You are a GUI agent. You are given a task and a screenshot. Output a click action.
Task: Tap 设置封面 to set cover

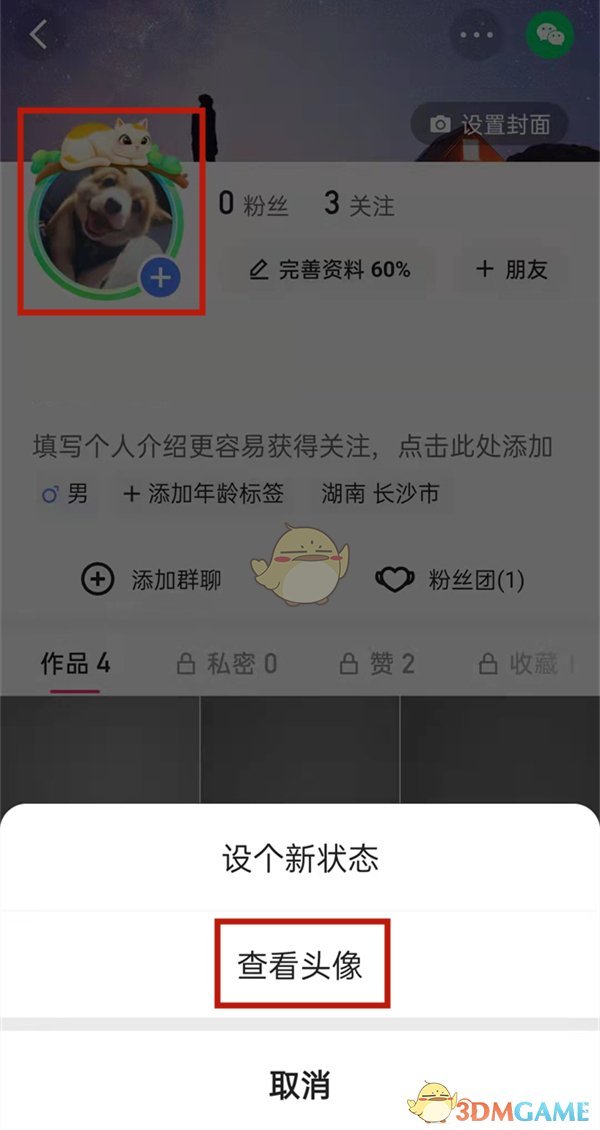tap(490, 124)
